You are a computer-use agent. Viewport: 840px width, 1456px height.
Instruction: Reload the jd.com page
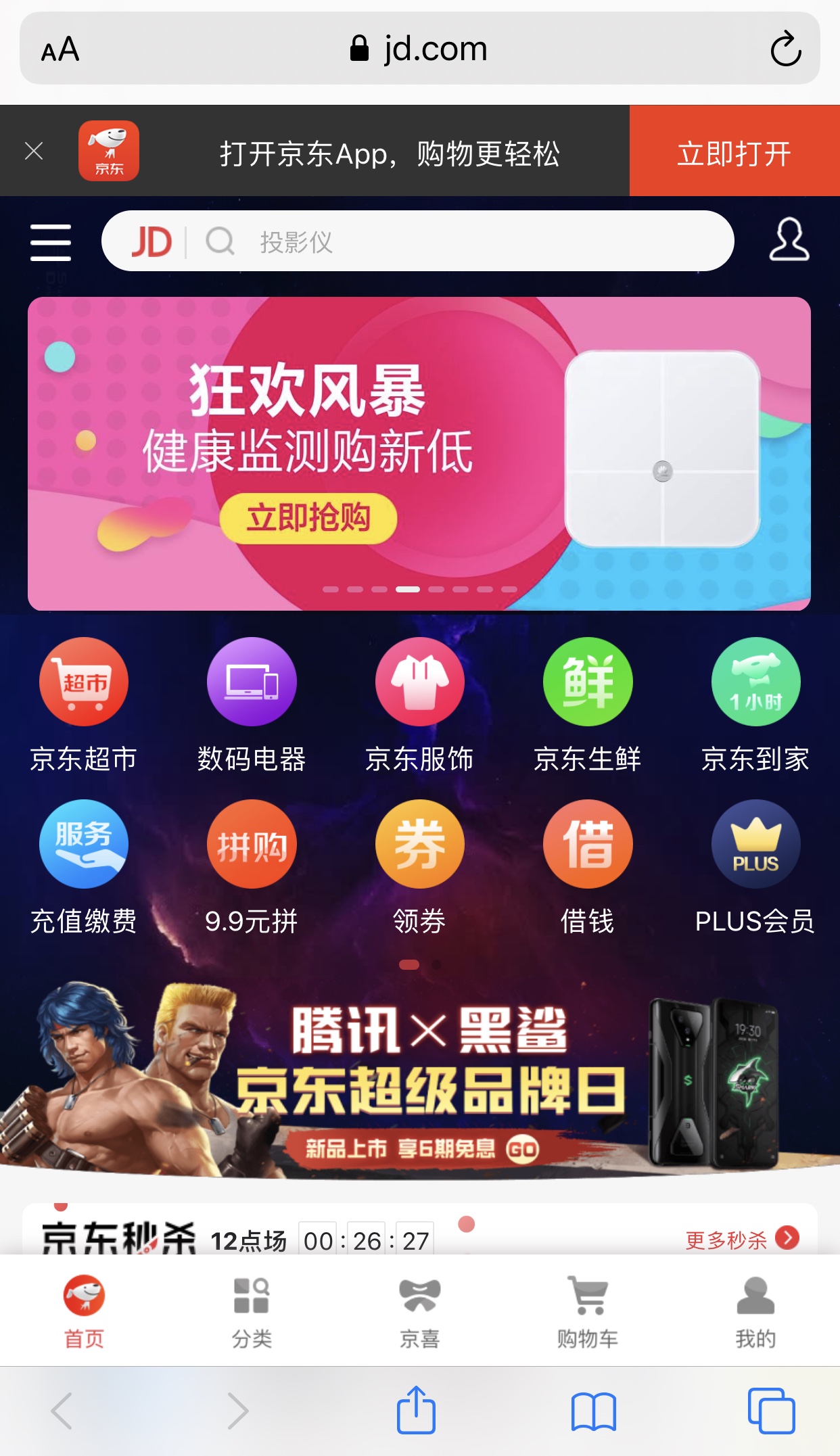(x=785, y=49)
